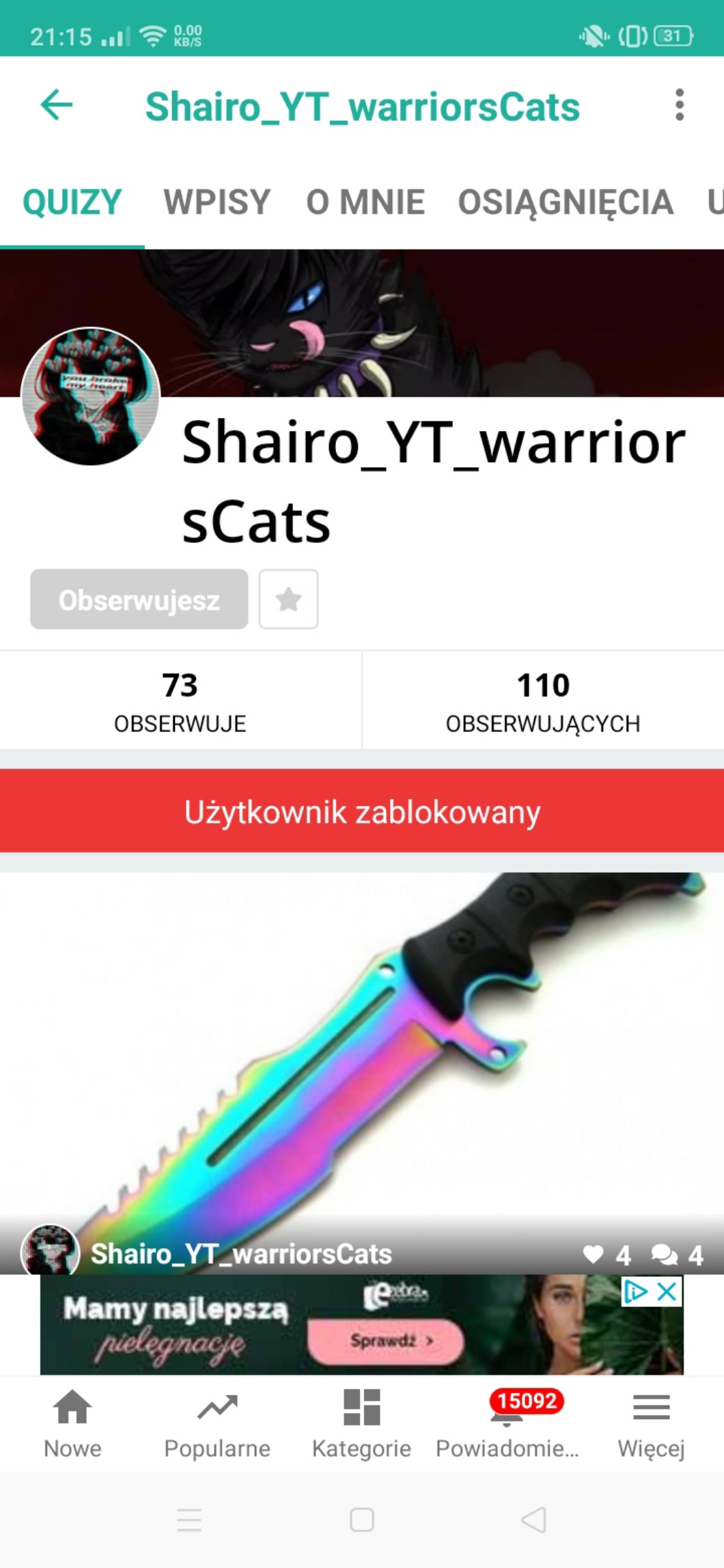Open the Więcej menu
The image size is (724, 1568).
[x=651, y=1424]
